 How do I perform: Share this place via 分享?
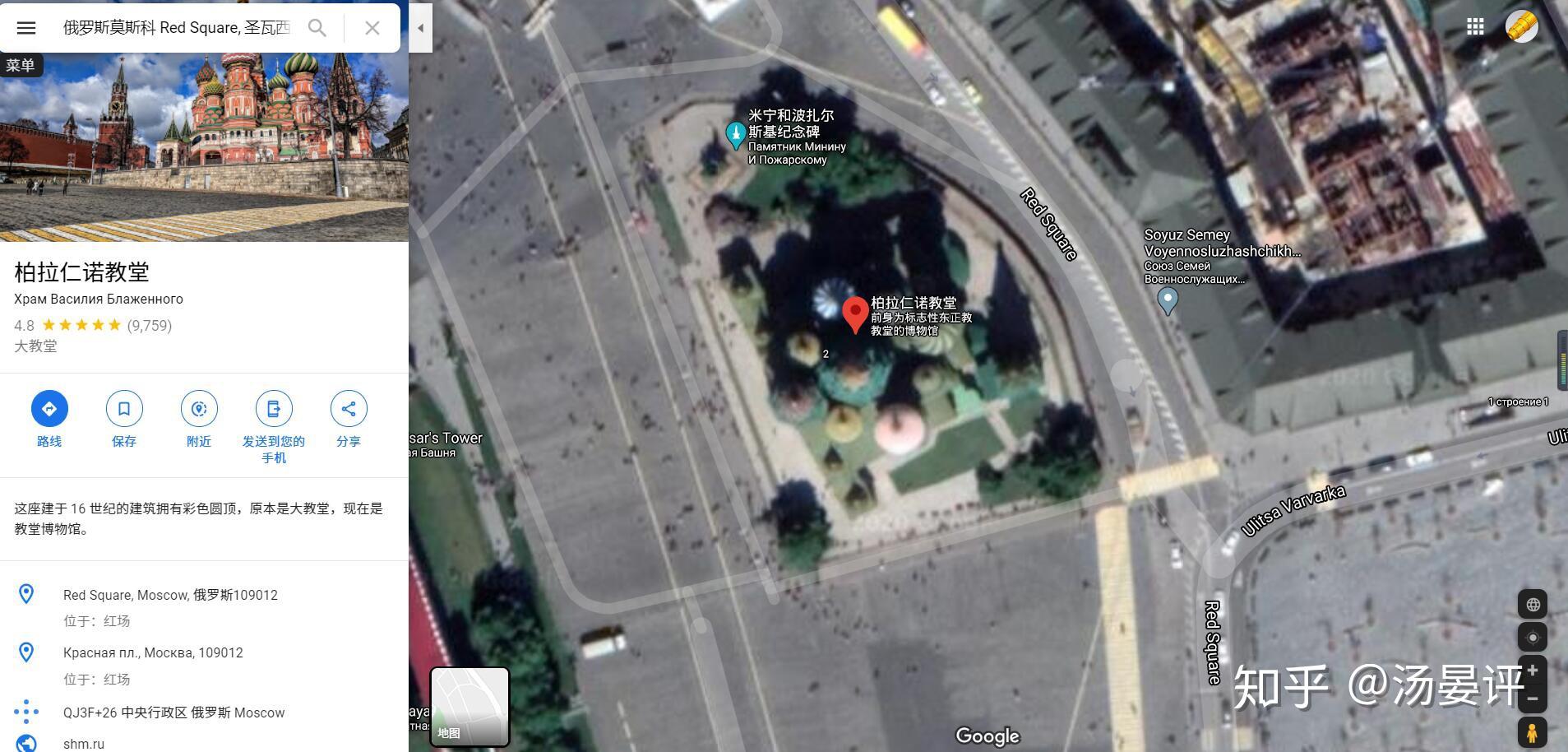click(349, 409)
